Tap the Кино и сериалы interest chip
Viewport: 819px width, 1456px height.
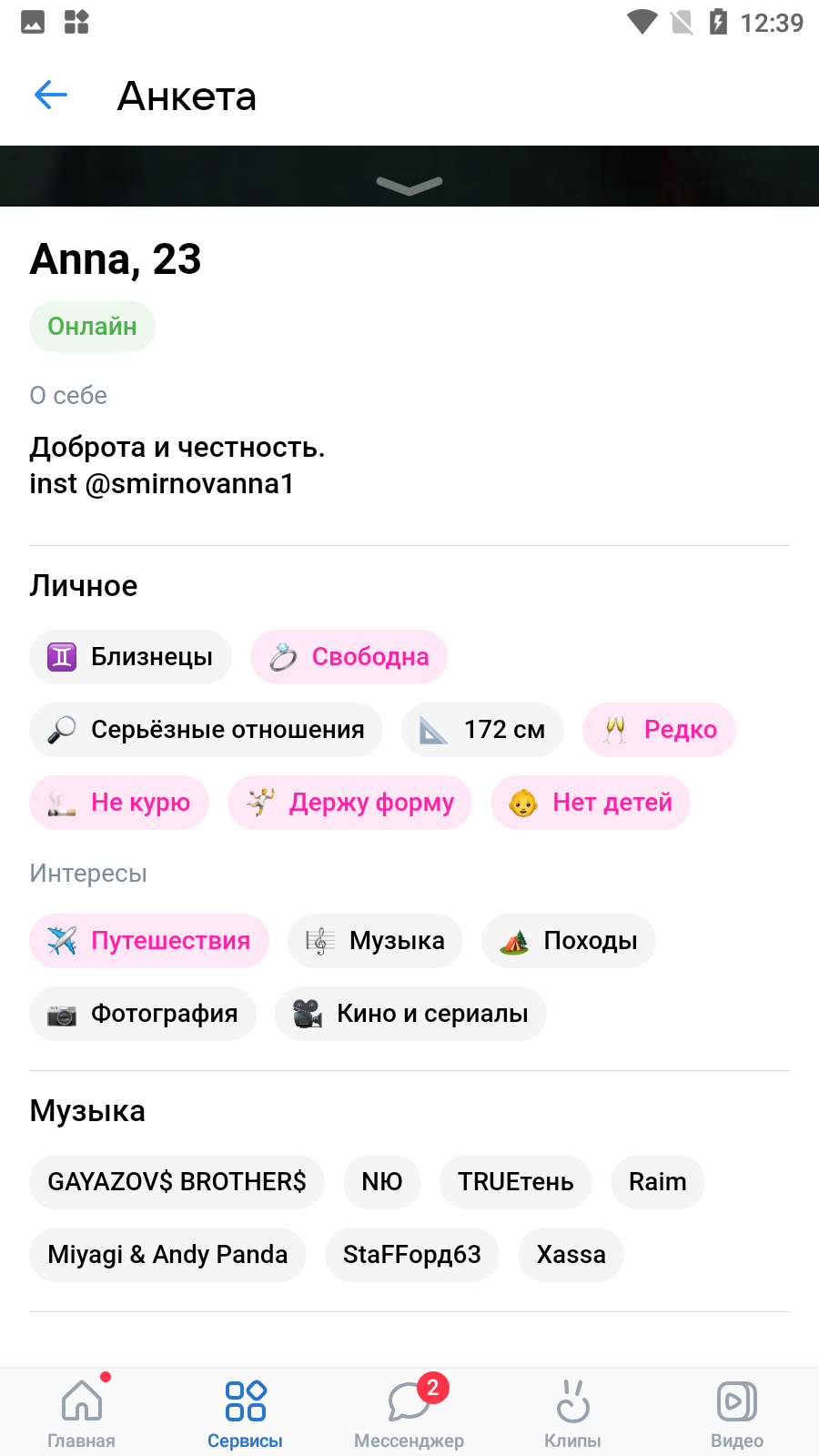[x=410, y=1014]
